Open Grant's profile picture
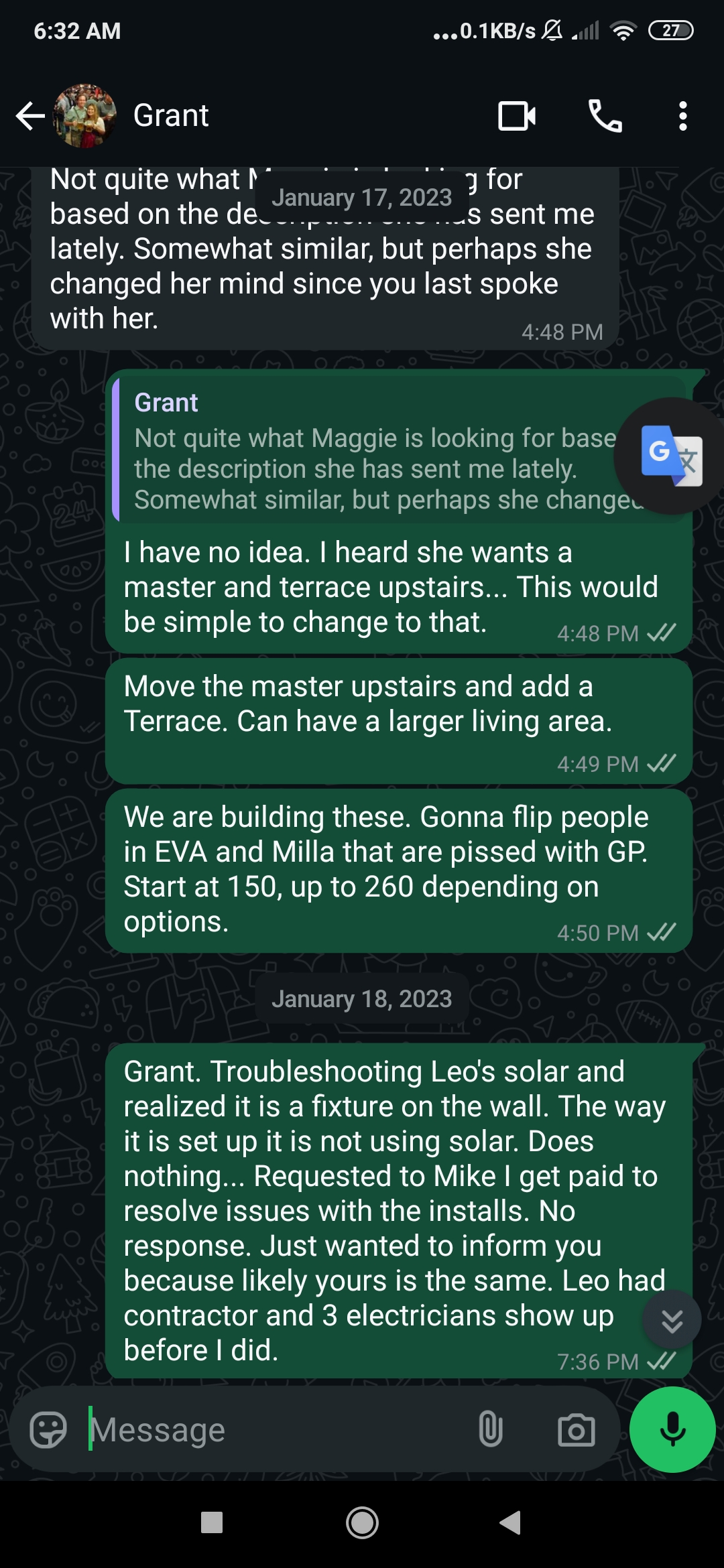 coord(84,116)
